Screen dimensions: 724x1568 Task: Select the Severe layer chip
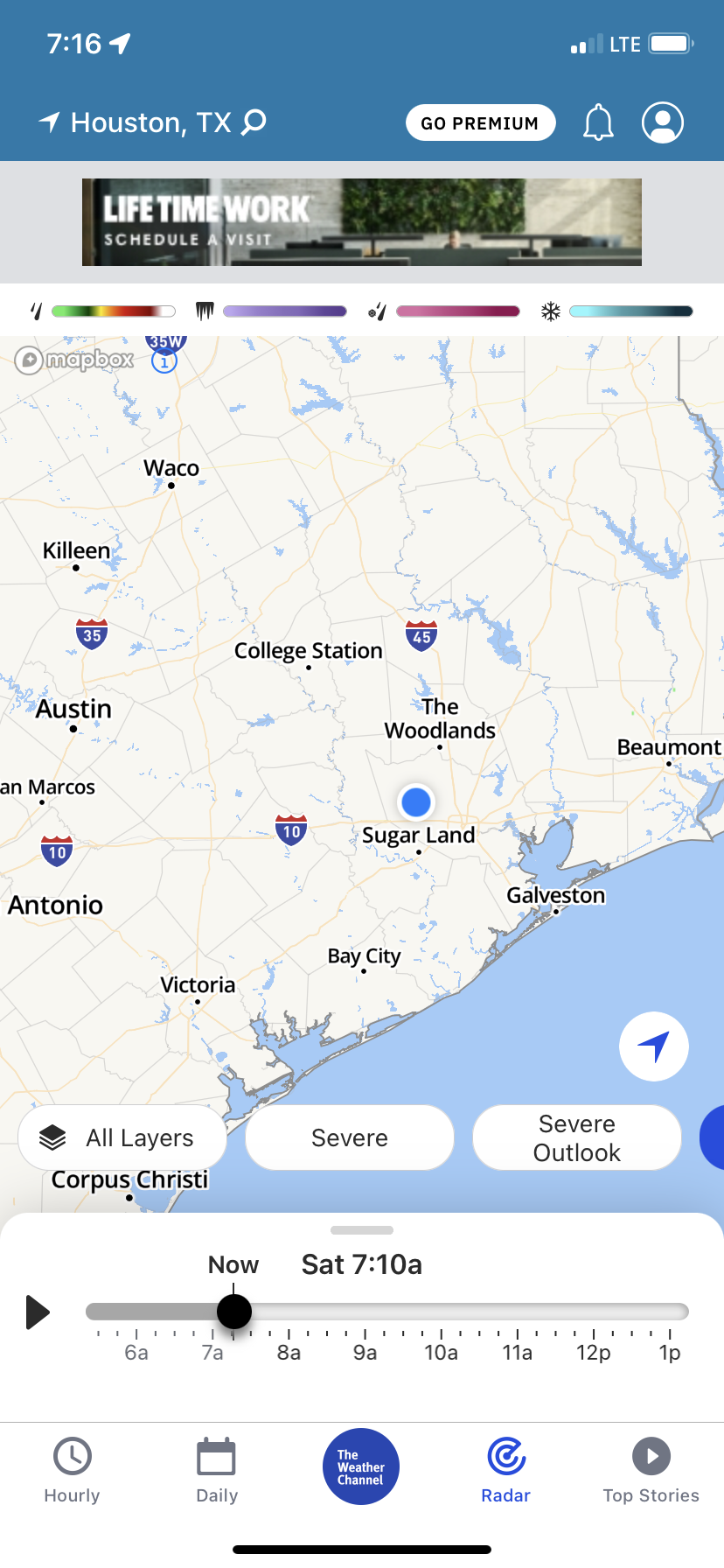point(350,1137)
